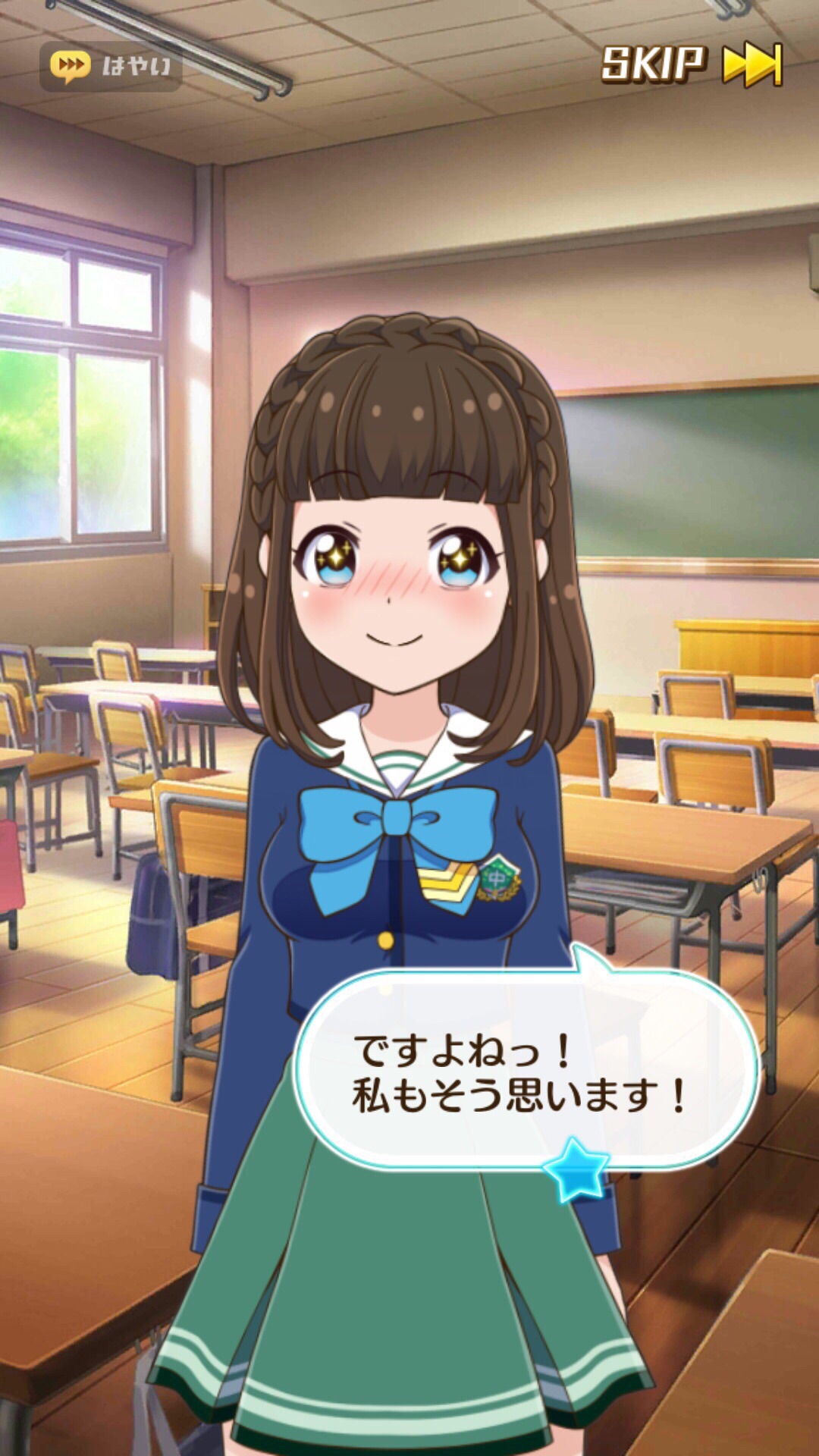Advance the dialogue via the speech bubble
The width and height of the screenshot is (819, 1456).
[x=523, y=1071]
